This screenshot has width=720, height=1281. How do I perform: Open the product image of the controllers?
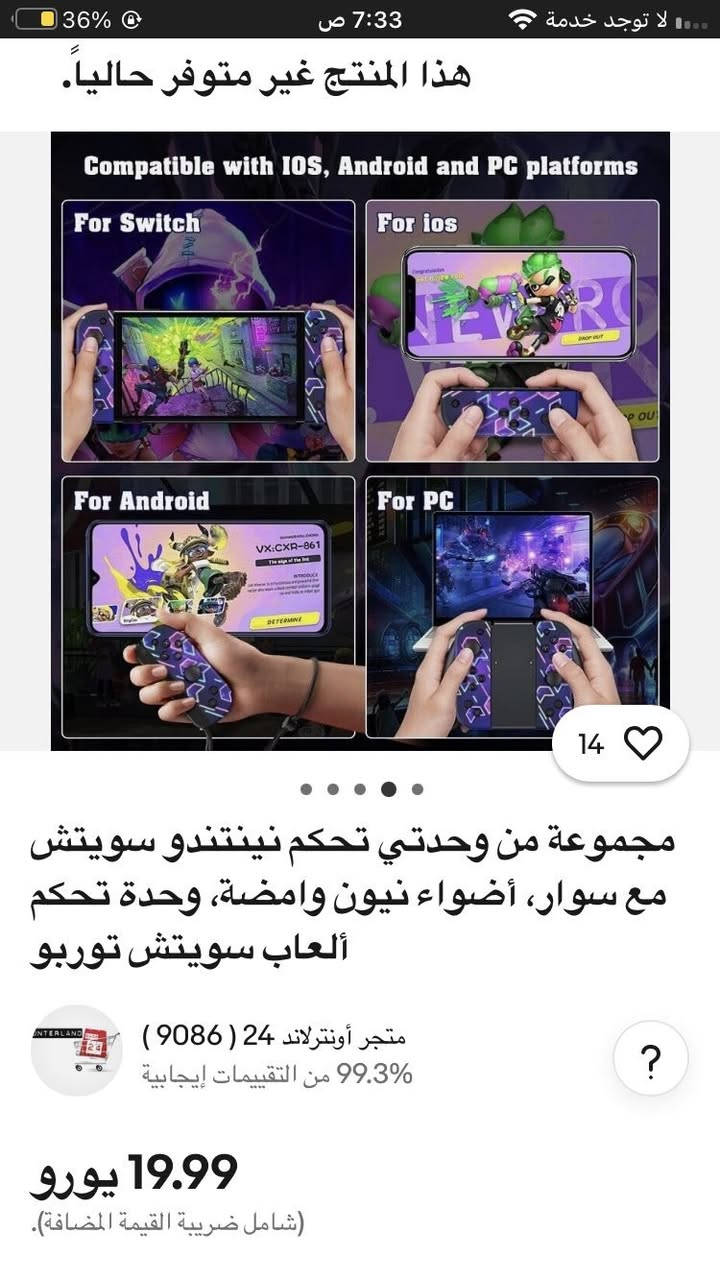360,440
